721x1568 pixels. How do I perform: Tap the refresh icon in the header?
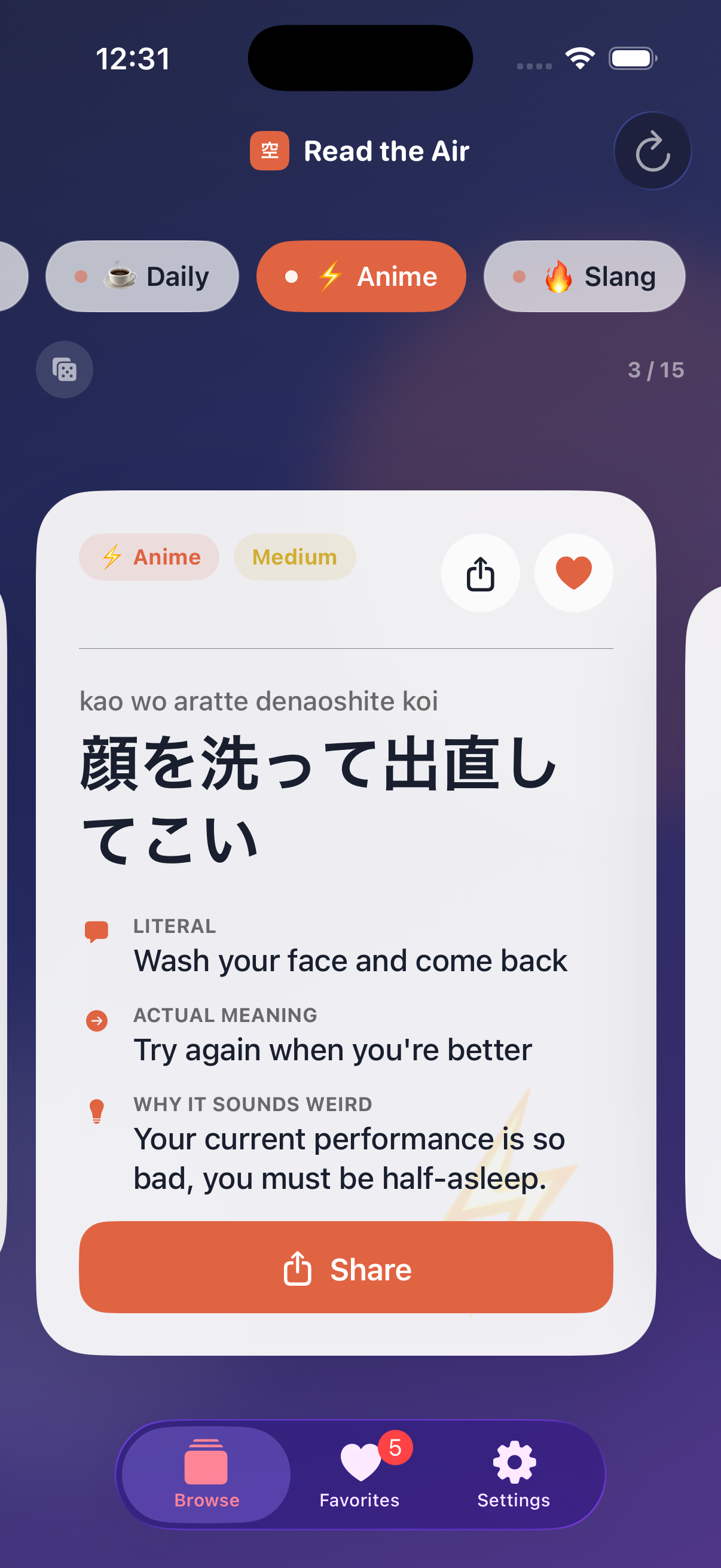652,151
